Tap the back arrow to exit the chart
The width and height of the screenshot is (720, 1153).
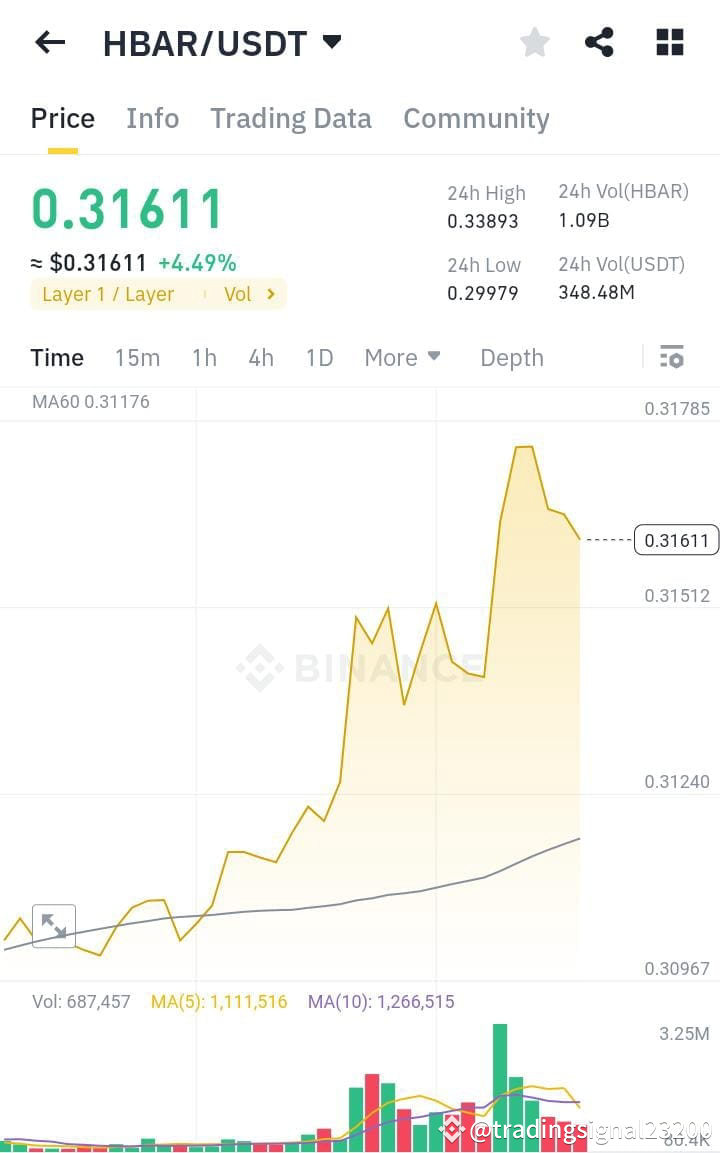(x=50, y=42)
